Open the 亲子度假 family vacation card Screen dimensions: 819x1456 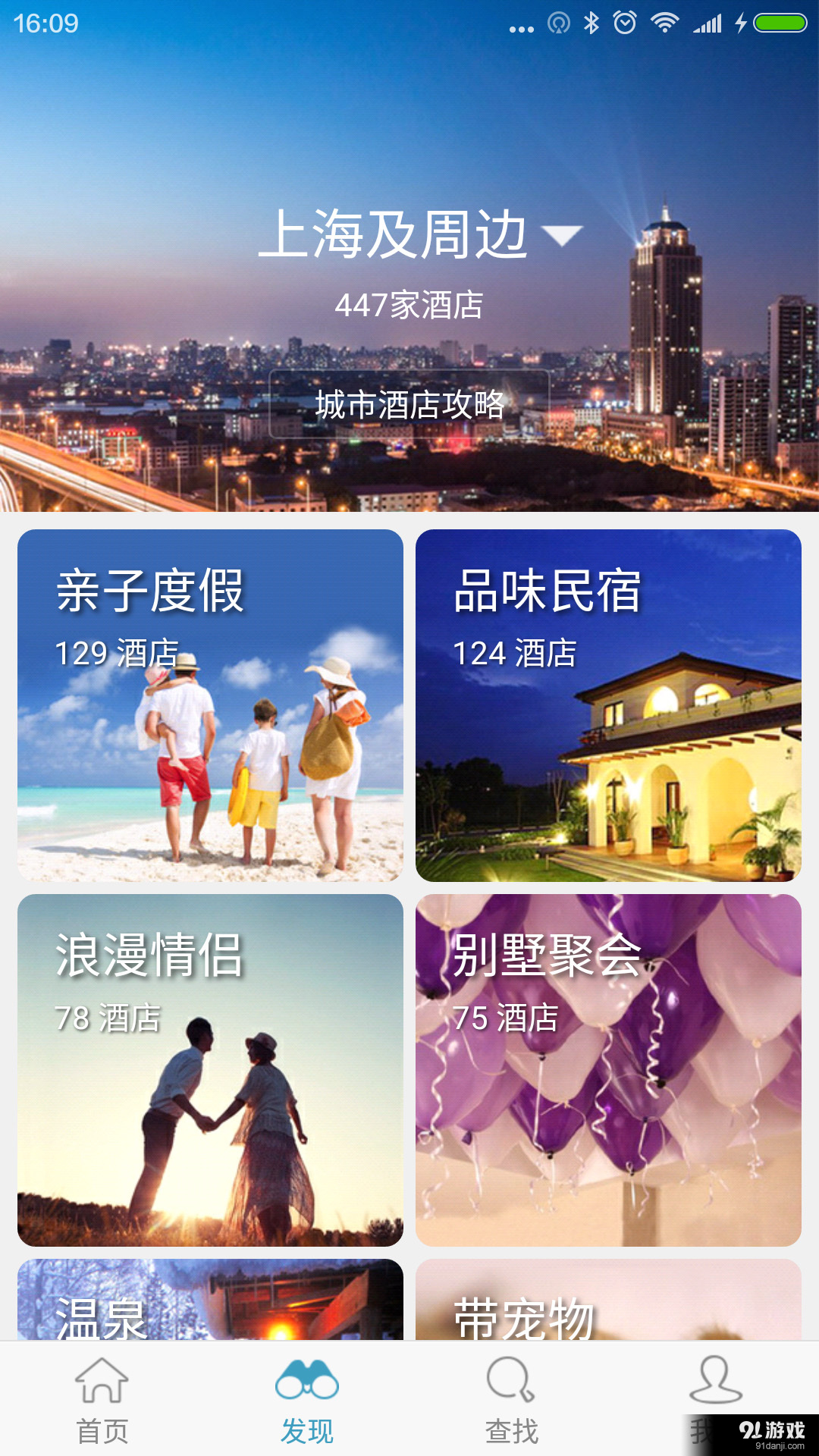point(210,705)
